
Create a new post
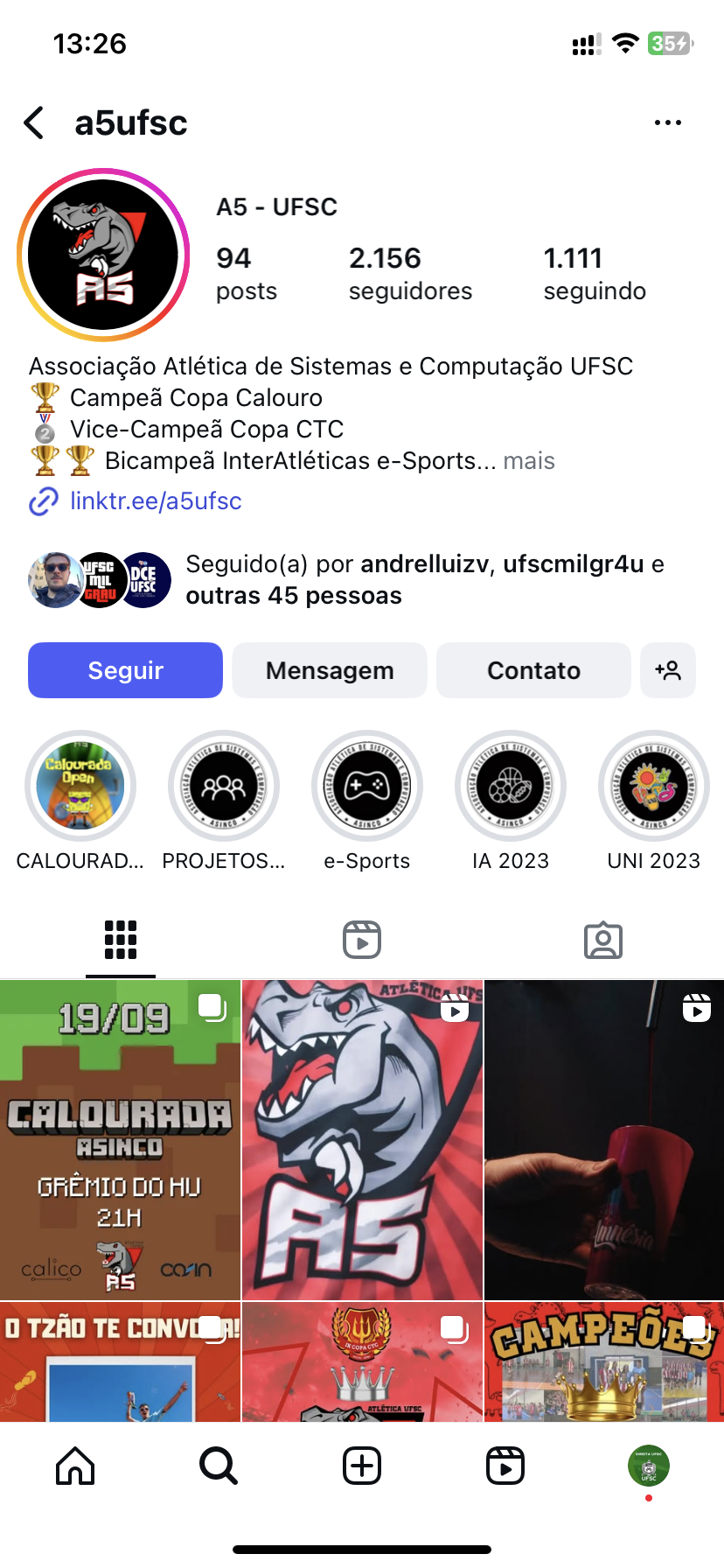(362, 1466)
